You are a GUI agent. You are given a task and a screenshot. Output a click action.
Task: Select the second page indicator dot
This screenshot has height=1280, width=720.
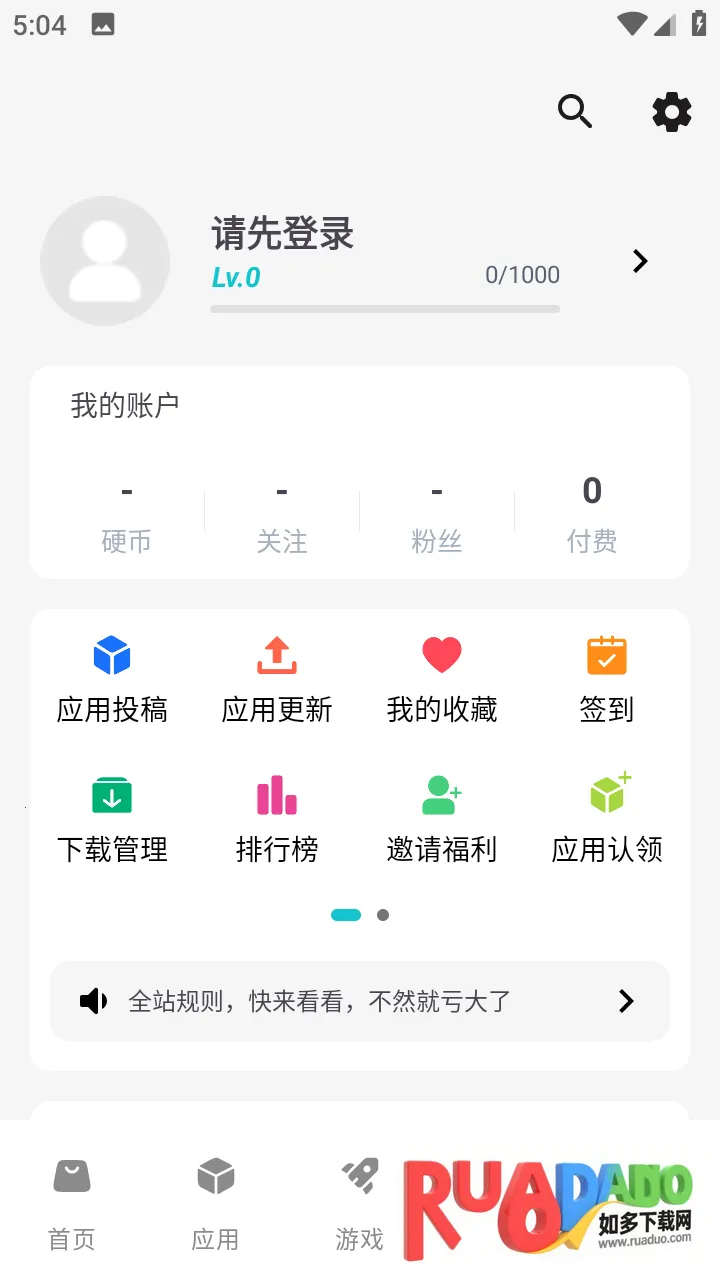[x=383, y=915]
